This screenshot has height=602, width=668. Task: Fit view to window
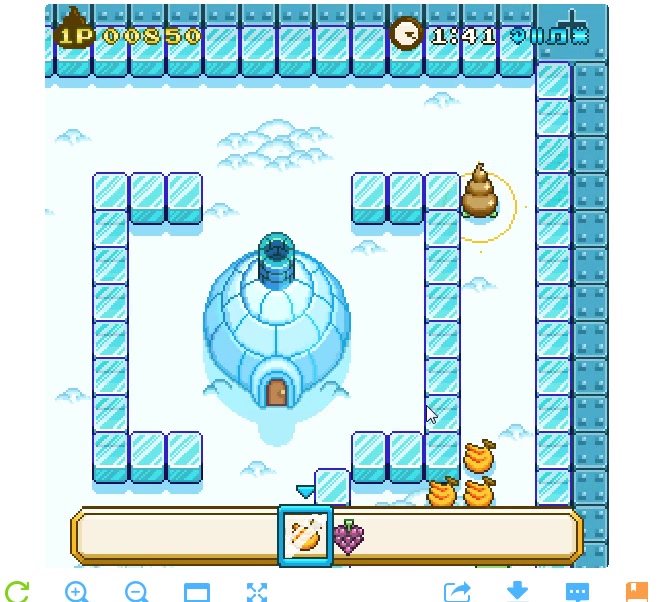click(197, 591)
